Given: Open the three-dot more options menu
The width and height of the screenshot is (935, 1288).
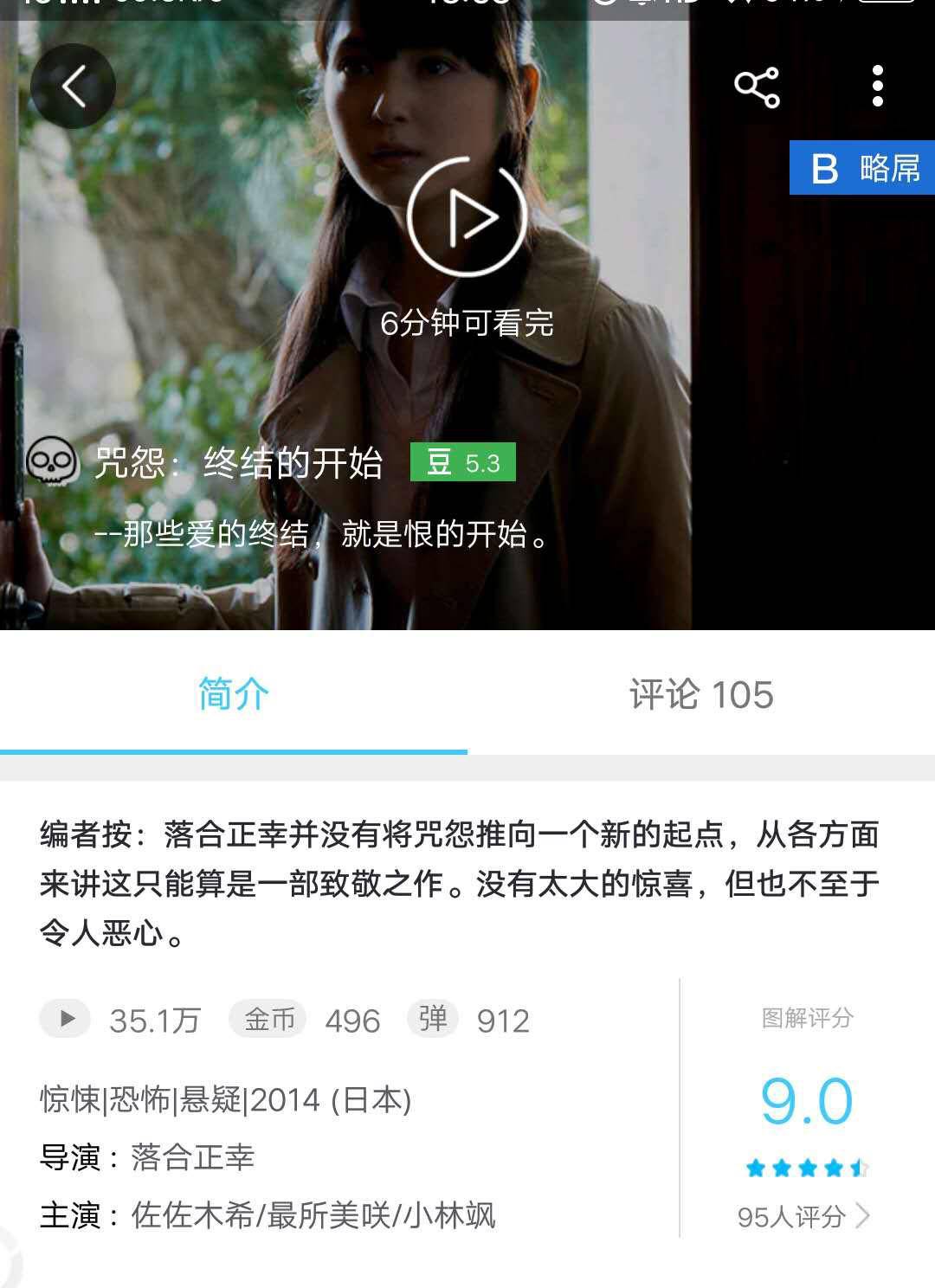Looking at the screenshot, I should (878, 86).
